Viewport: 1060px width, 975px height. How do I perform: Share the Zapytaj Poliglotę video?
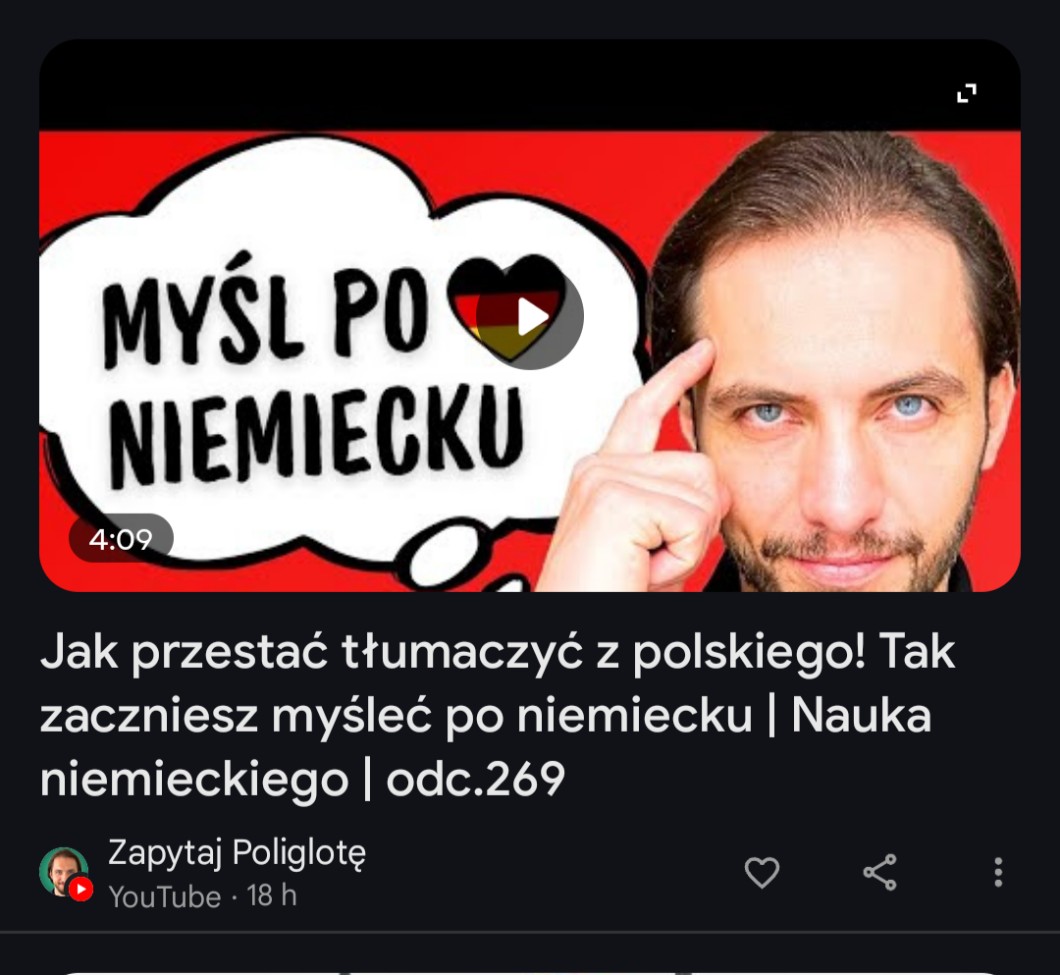880,872
